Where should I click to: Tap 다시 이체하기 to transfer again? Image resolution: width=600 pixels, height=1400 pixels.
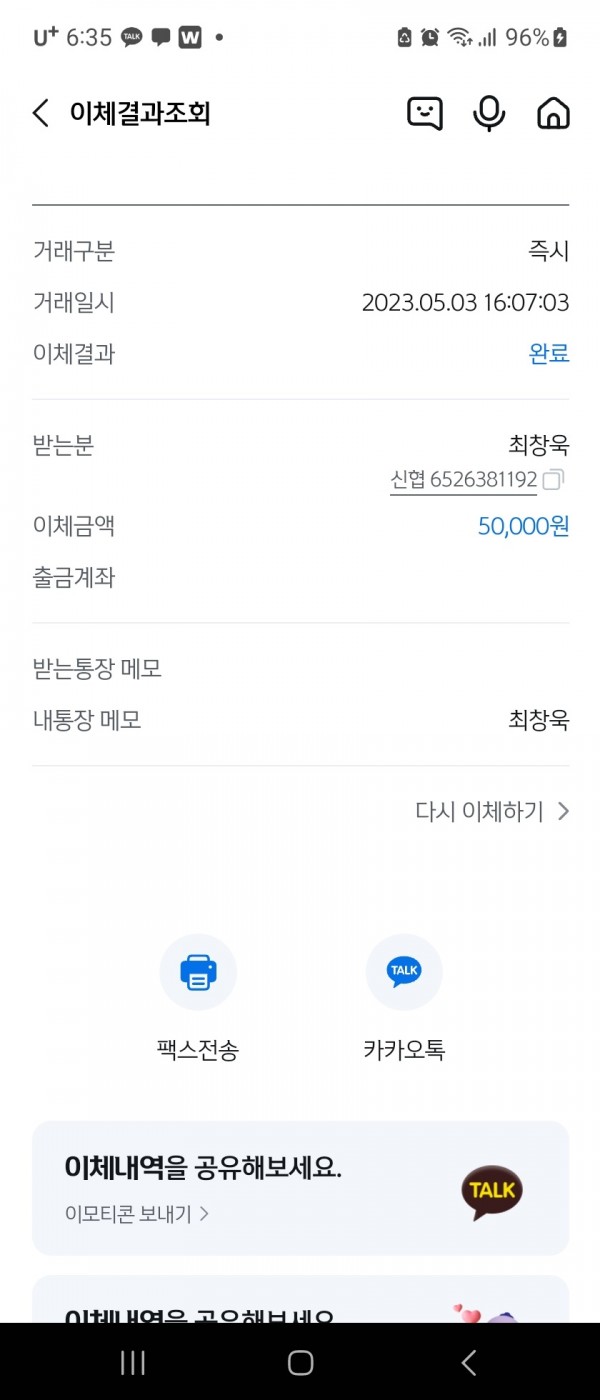[492, 811]
